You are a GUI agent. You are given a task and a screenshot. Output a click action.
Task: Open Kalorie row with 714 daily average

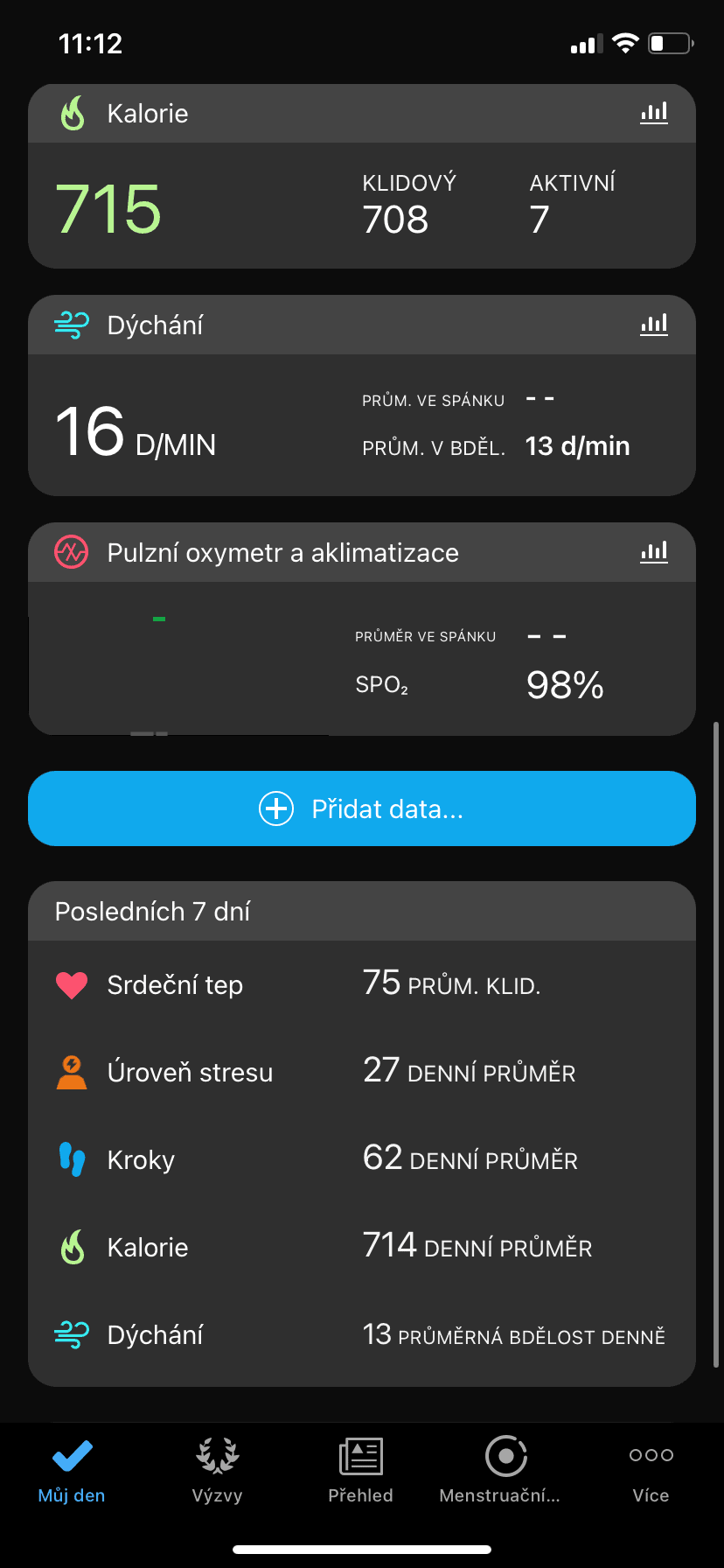(x=361, y=1248)
